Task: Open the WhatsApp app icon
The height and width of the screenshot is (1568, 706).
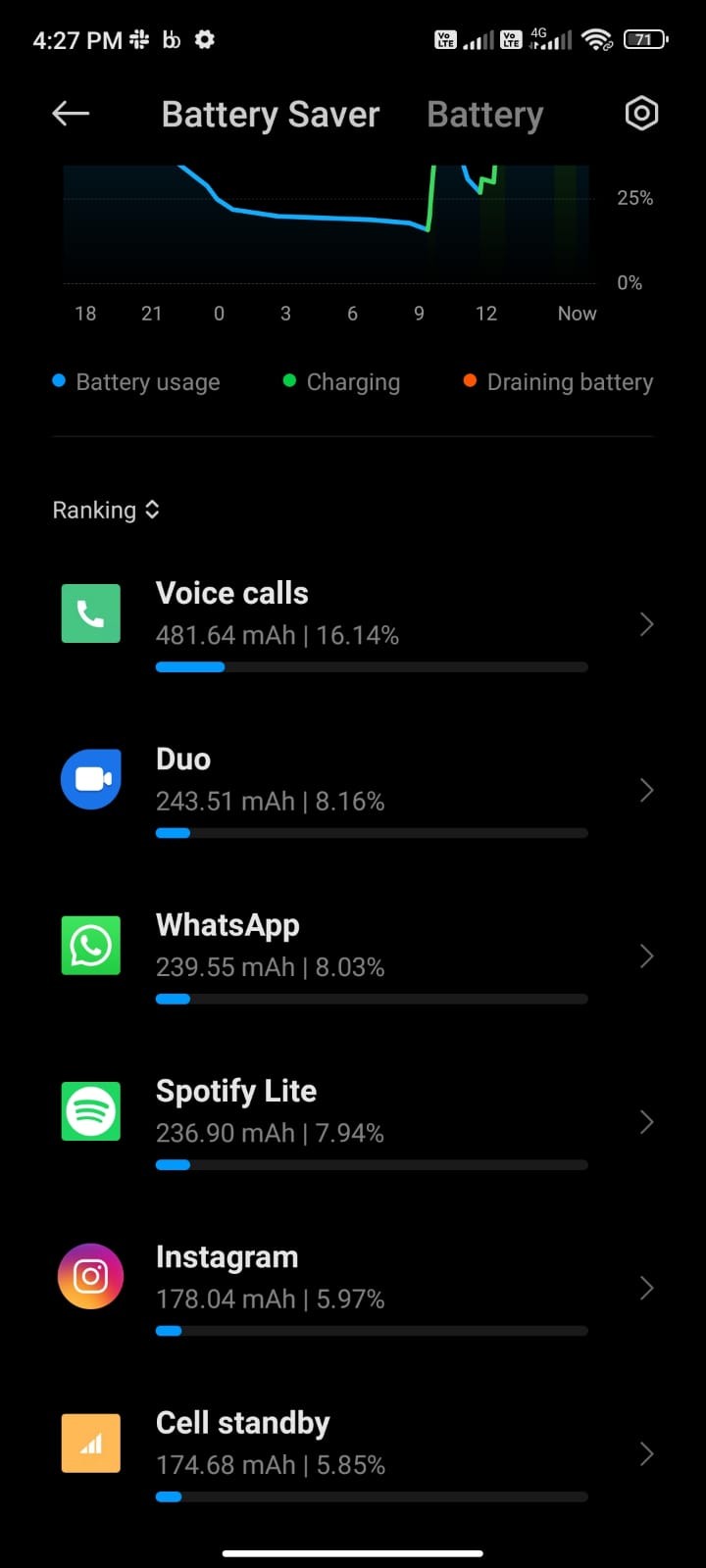Action: click(90, 945)
